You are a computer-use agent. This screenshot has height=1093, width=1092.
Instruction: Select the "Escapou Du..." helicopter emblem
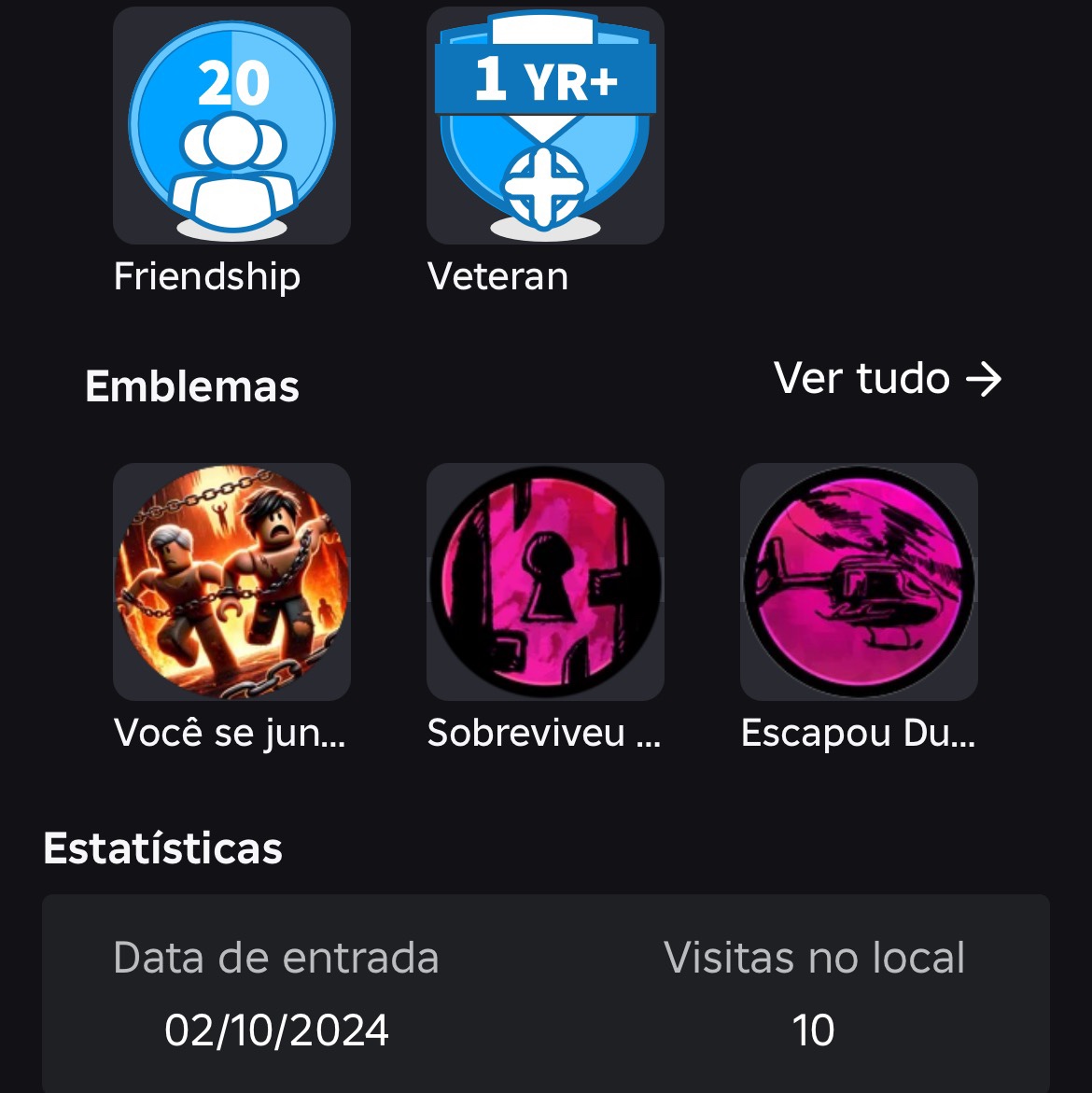[859, 582]
